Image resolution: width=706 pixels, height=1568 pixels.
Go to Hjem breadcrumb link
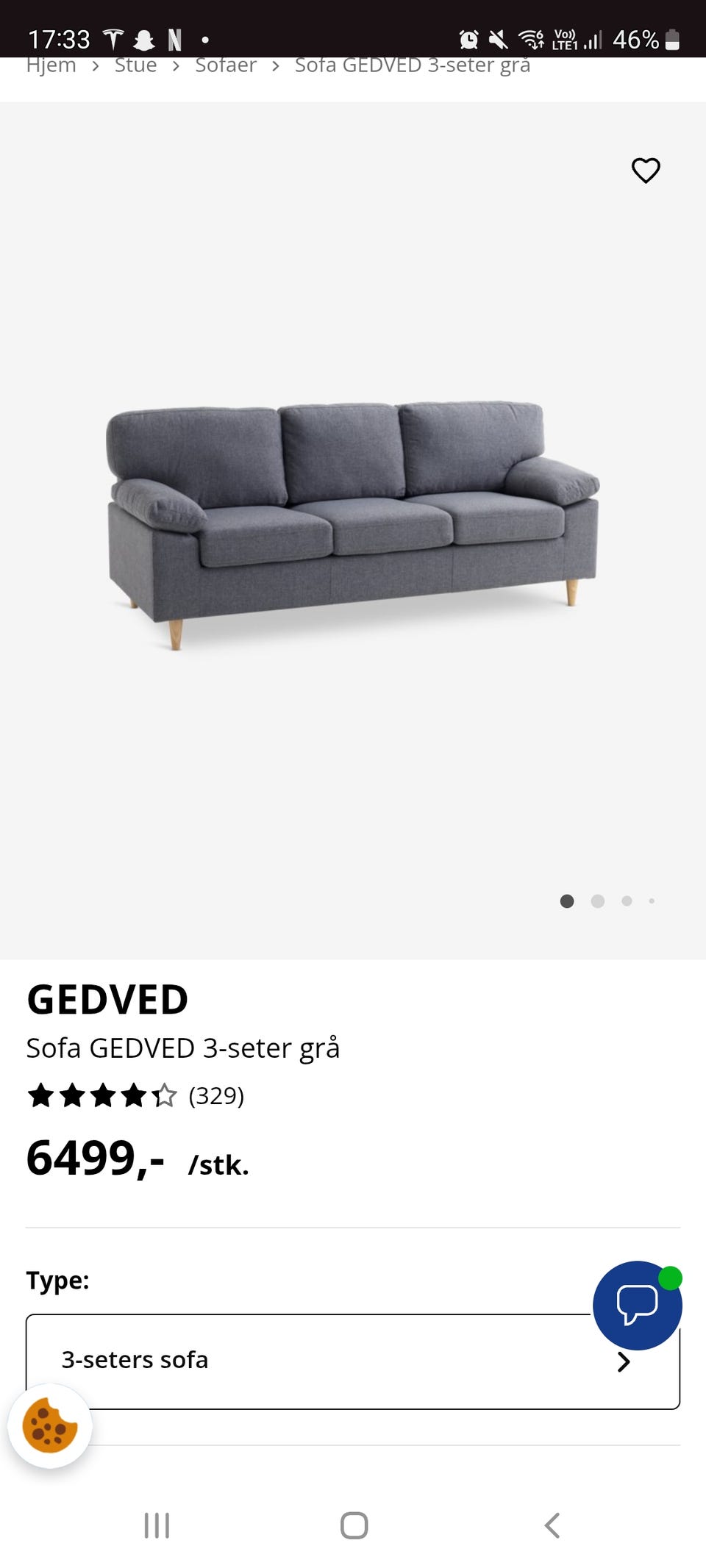coord(51,66)
